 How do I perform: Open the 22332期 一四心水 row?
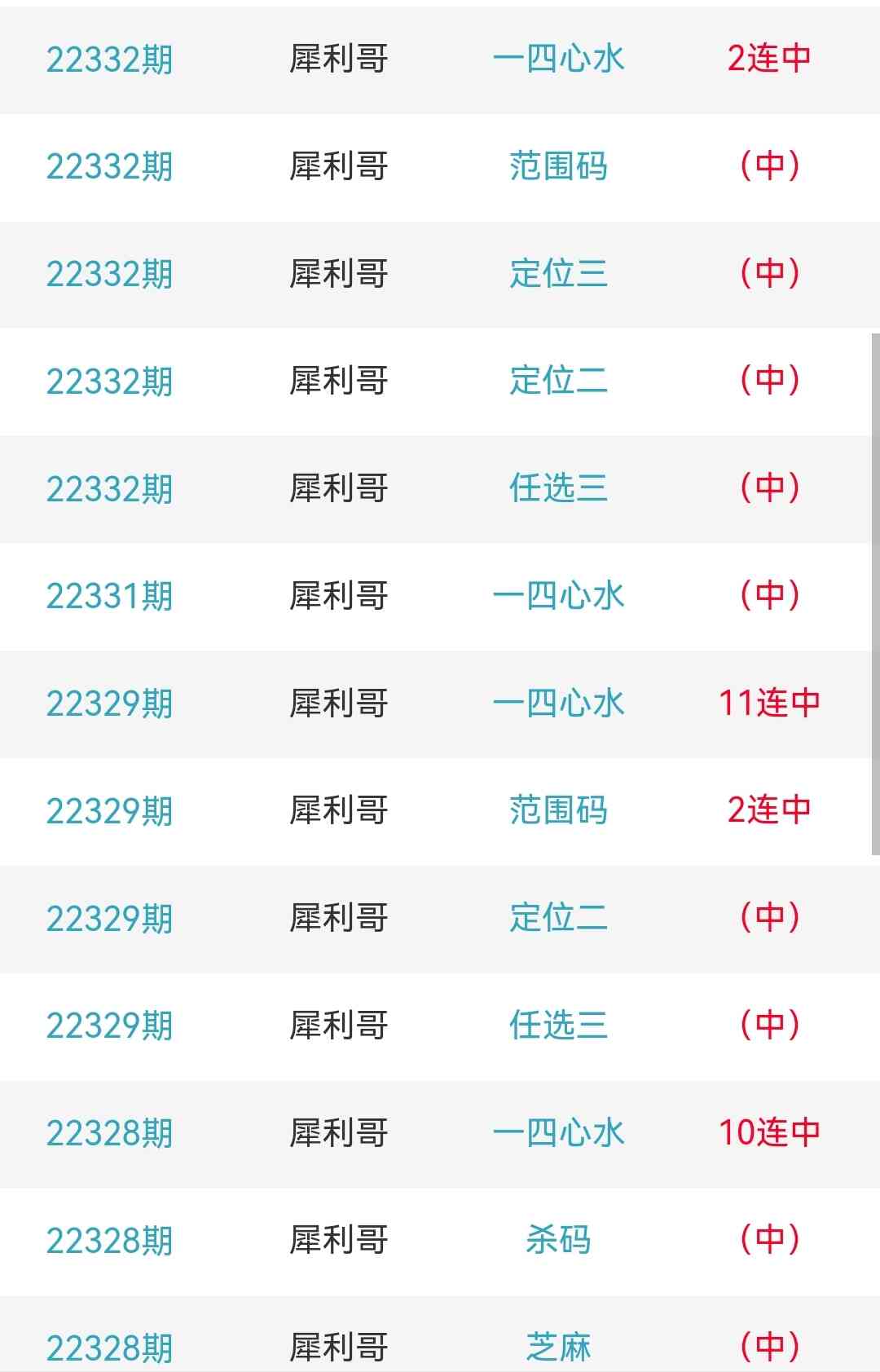tap(558, 59)
